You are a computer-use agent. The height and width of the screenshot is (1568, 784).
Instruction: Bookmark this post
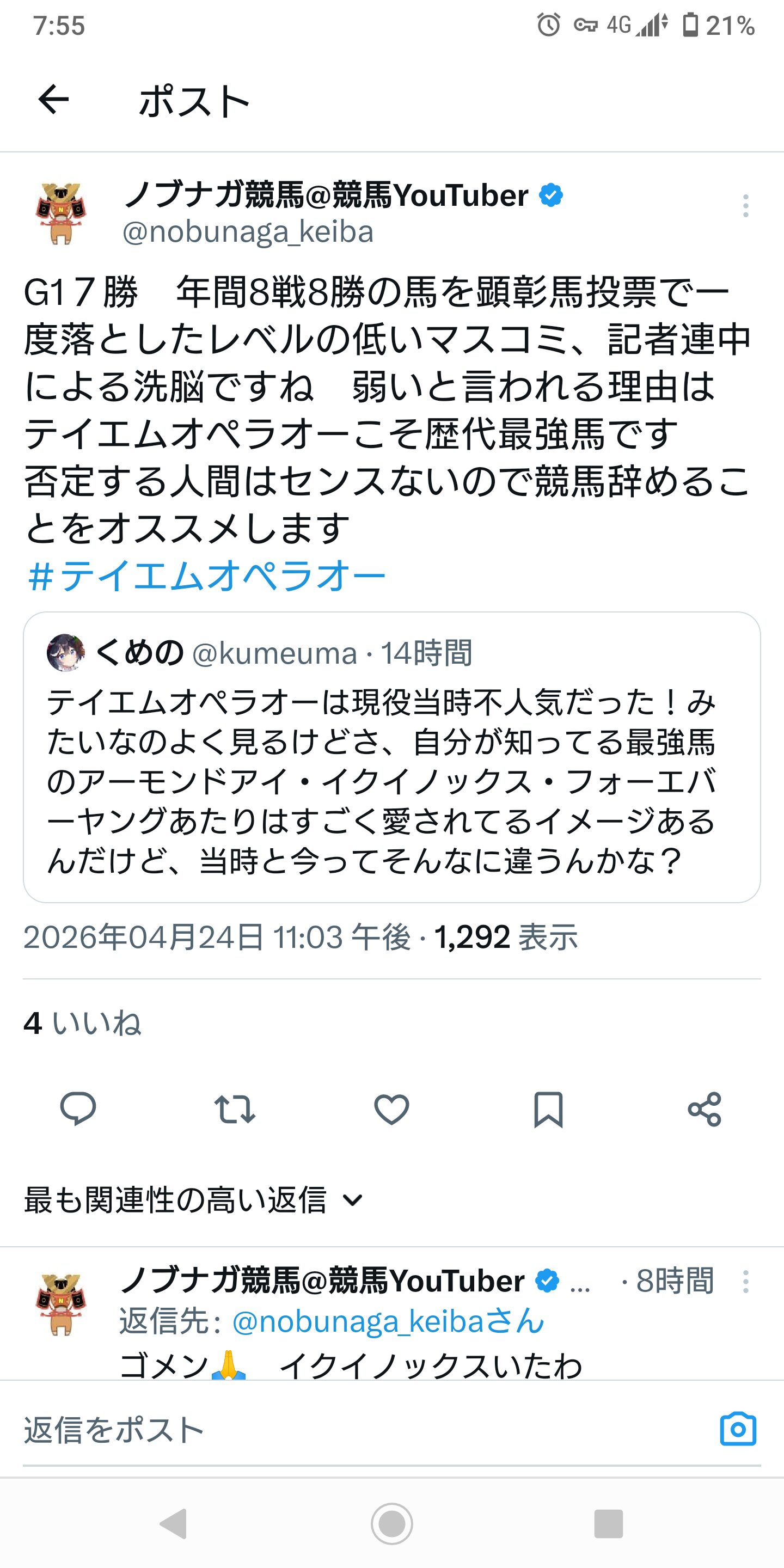point(548,1109)
